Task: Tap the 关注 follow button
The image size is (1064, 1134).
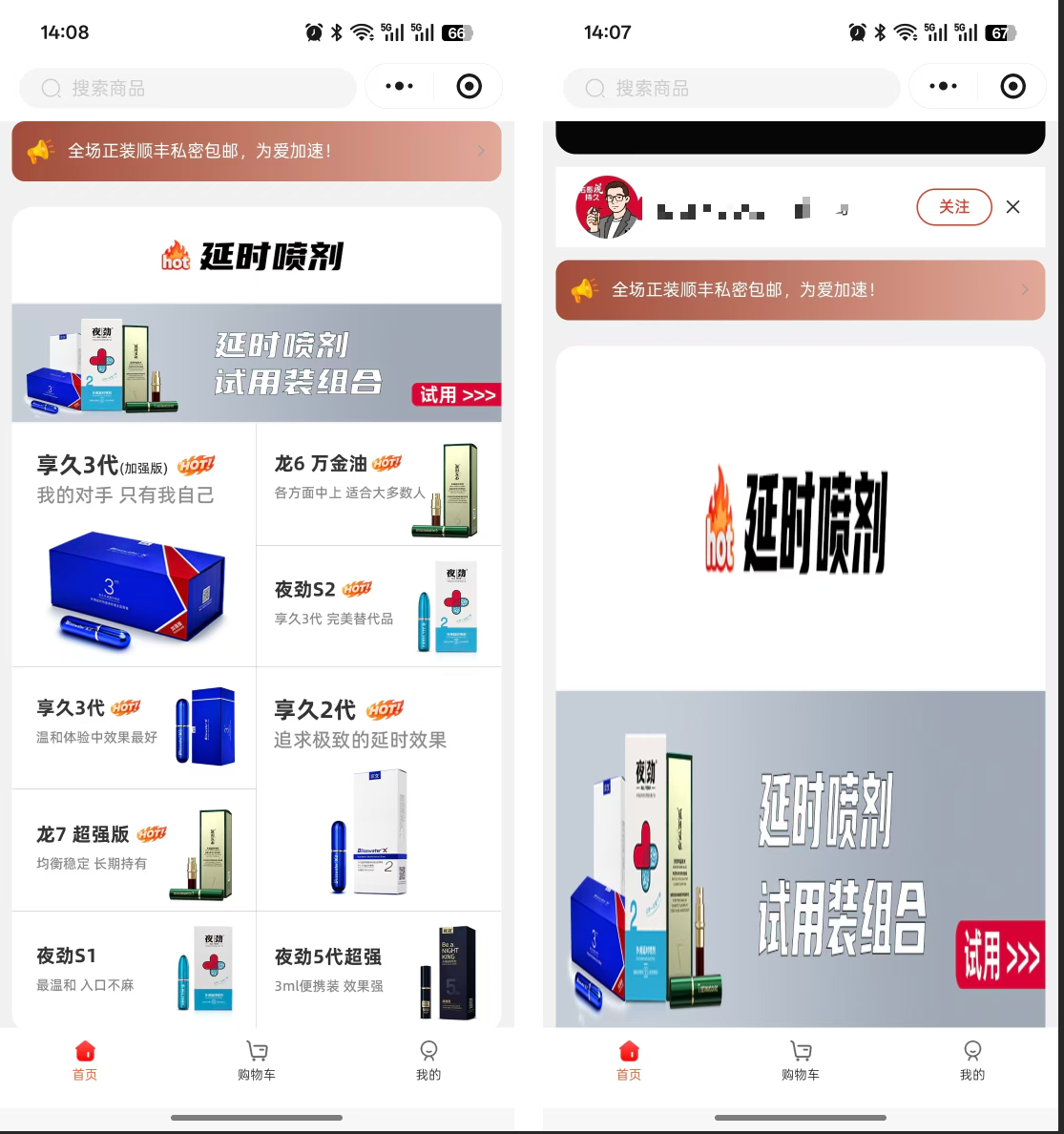Action: tap(954, 206)
